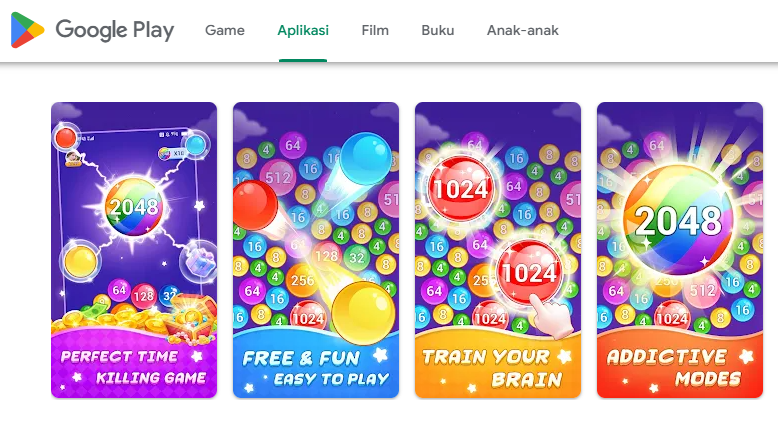Select the Aplikasi tab
Screen dimensions: 778x433
pos(303,30)
